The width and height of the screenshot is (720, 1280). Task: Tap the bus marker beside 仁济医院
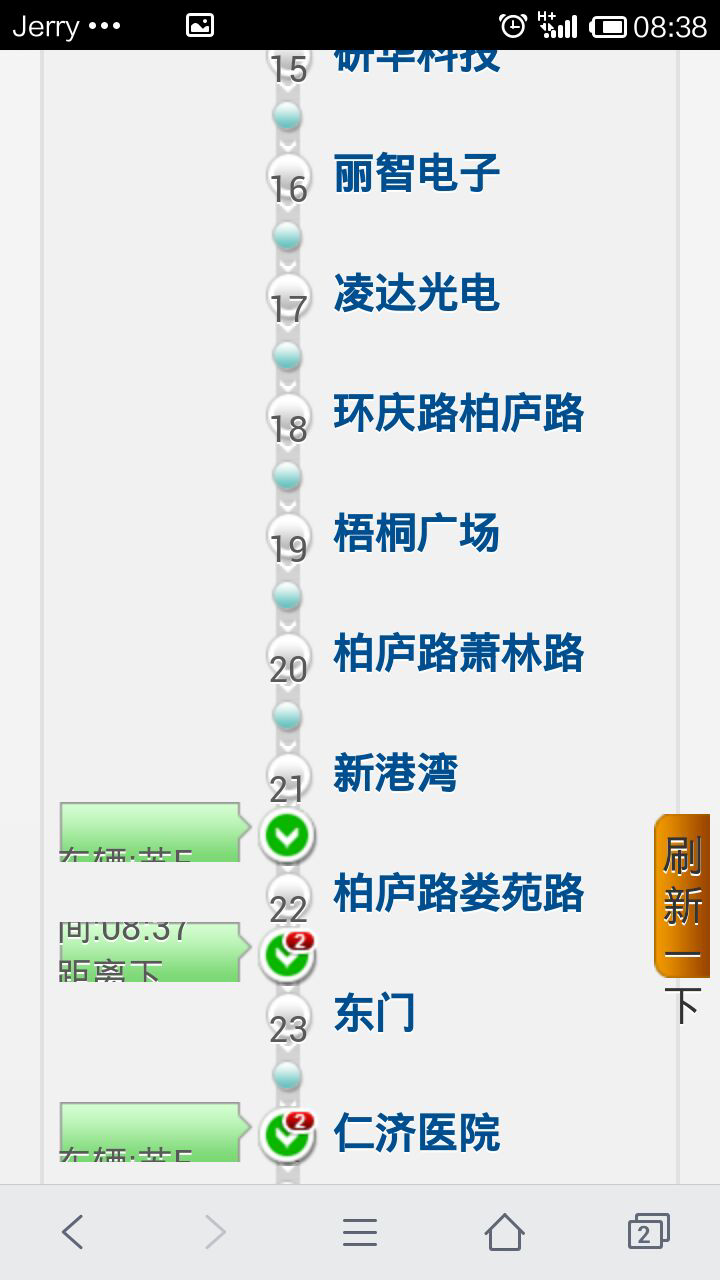287,1135
